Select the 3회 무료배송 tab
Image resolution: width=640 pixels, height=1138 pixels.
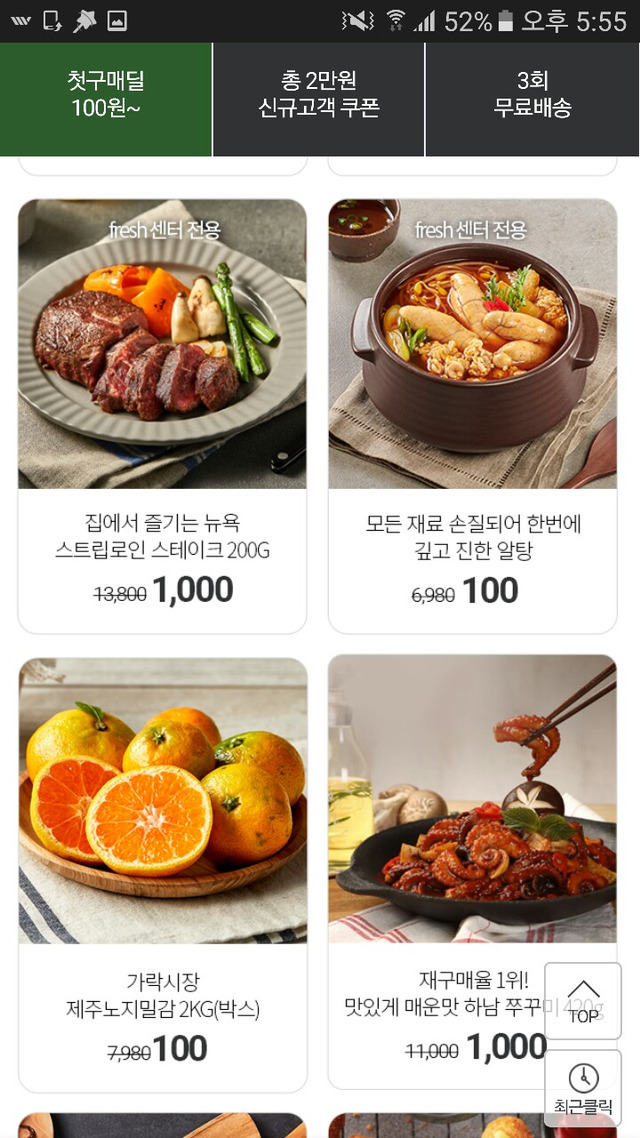tap(532, 96)
